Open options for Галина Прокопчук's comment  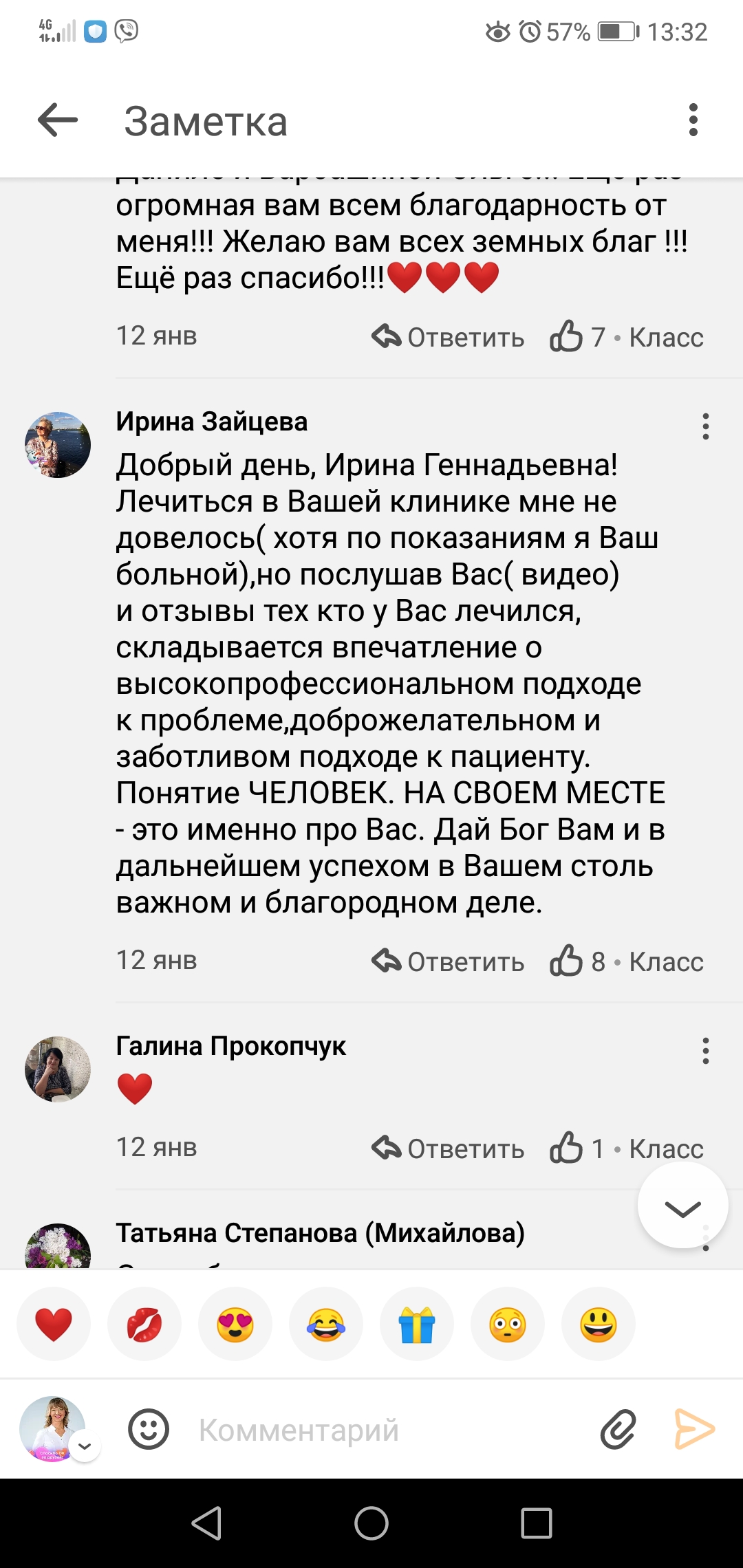(705, 1052)
